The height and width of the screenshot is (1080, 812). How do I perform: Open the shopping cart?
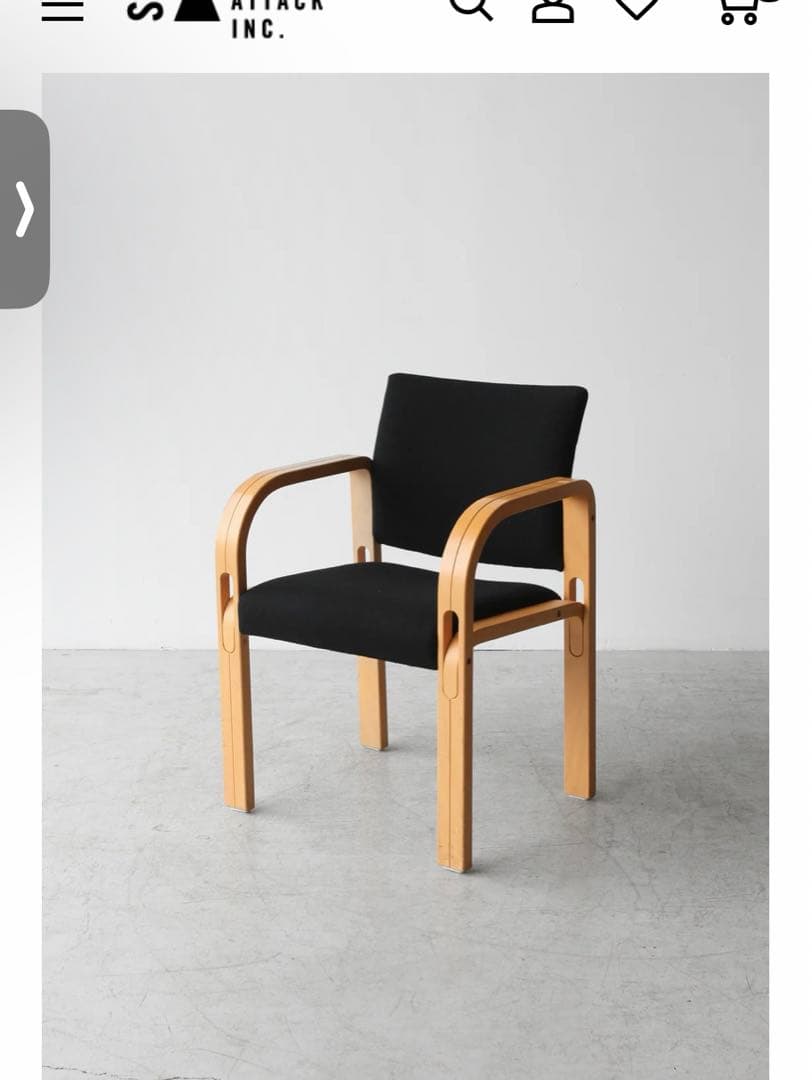[x=740, y=8]
